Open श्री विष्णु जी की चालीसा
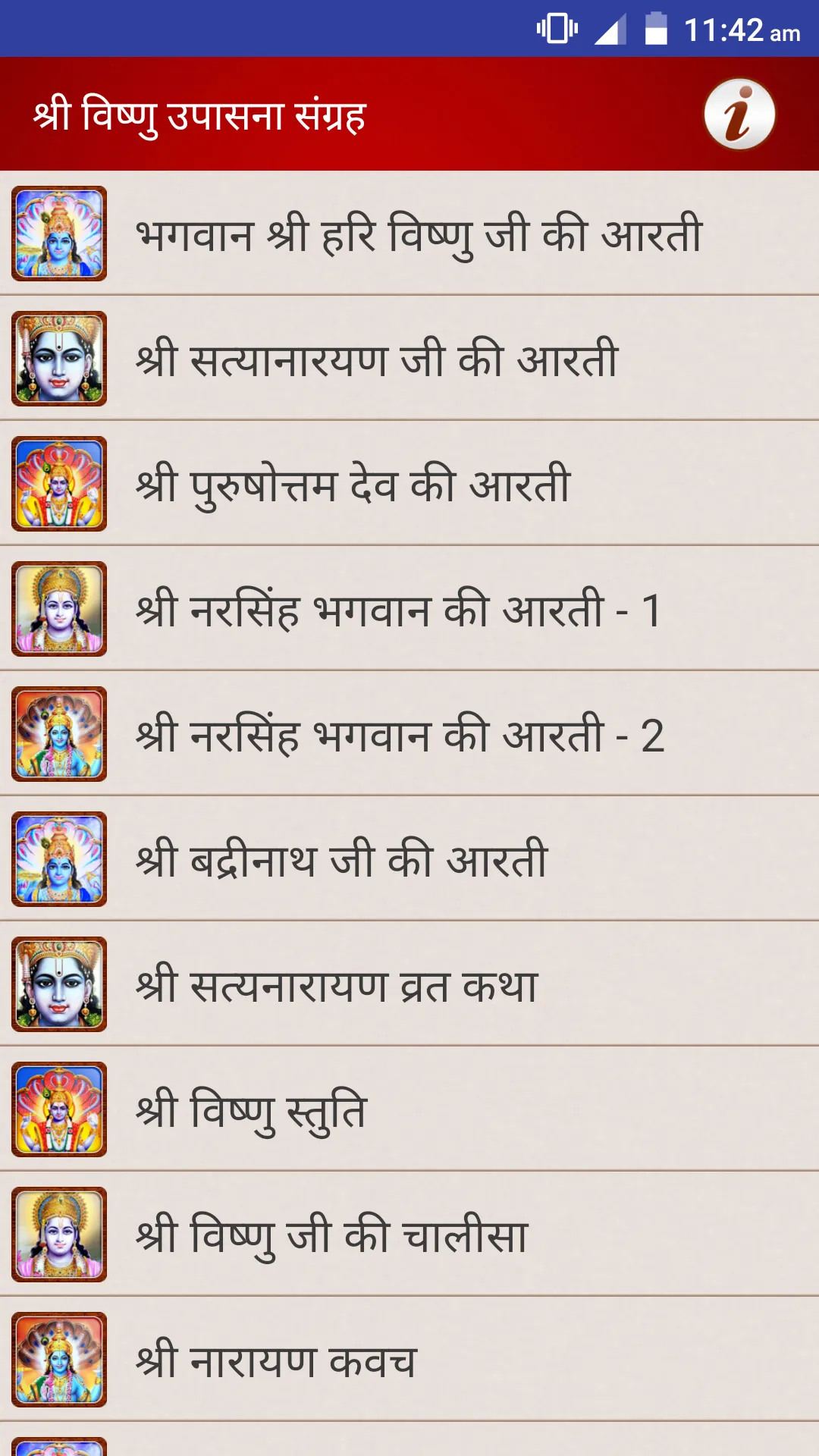Viewport: 819px width, 1456px height. point(409,1234)
